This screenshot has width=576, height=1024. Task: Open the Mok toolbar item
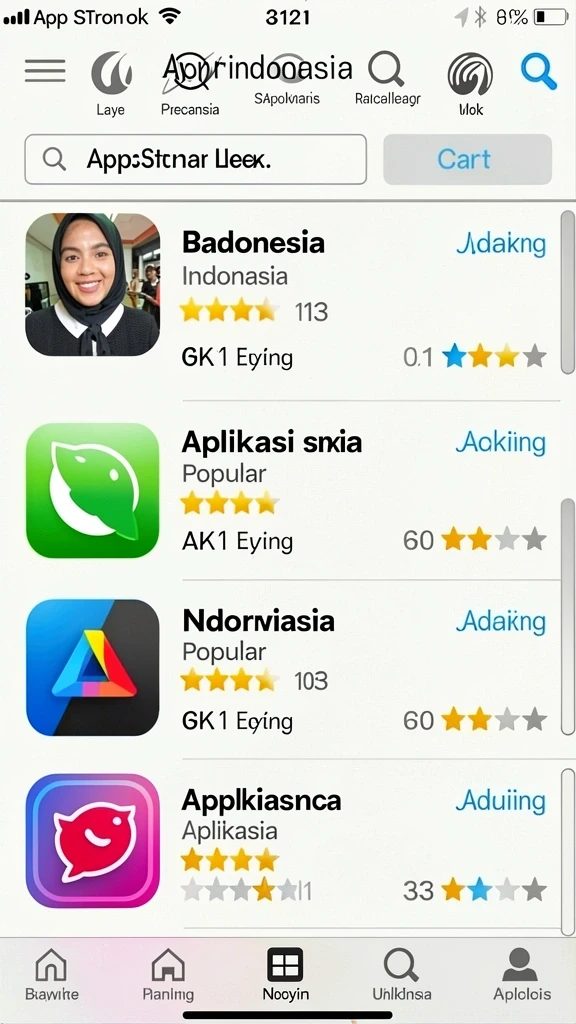click(x=470, y=84)
